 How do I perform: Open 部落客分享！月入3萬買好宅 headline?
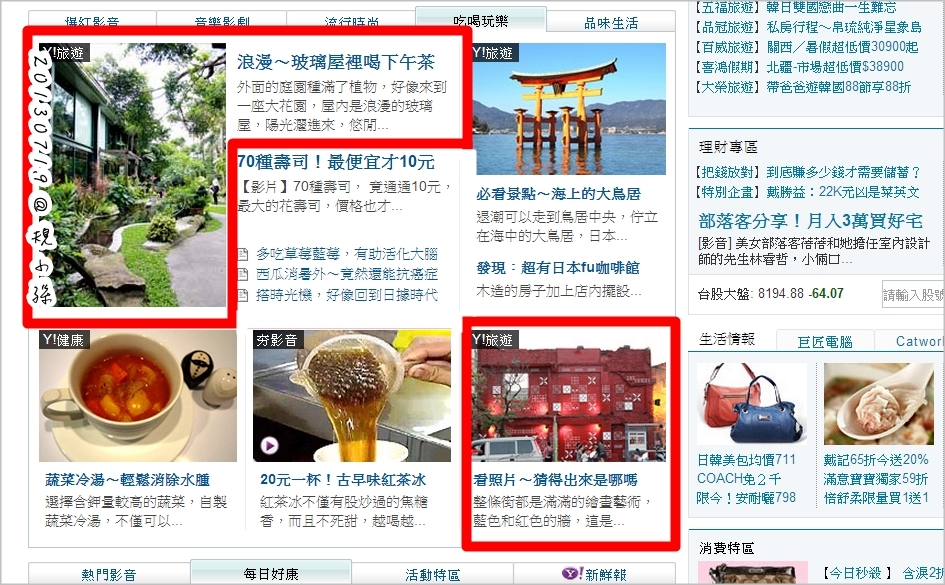[811, 219]
